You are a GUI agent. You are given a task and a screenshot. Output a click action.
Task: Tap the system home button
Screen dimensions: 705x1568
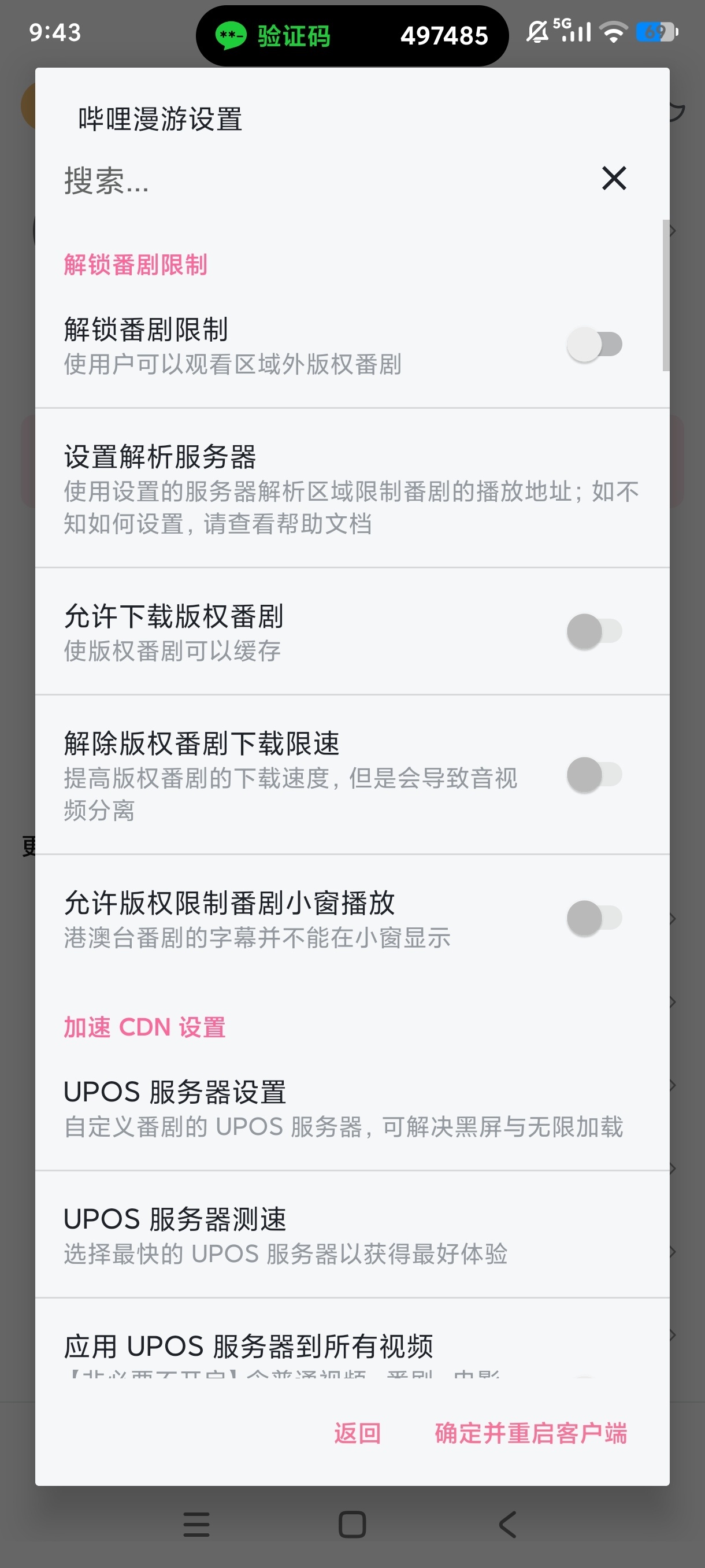coord(352,1525)
